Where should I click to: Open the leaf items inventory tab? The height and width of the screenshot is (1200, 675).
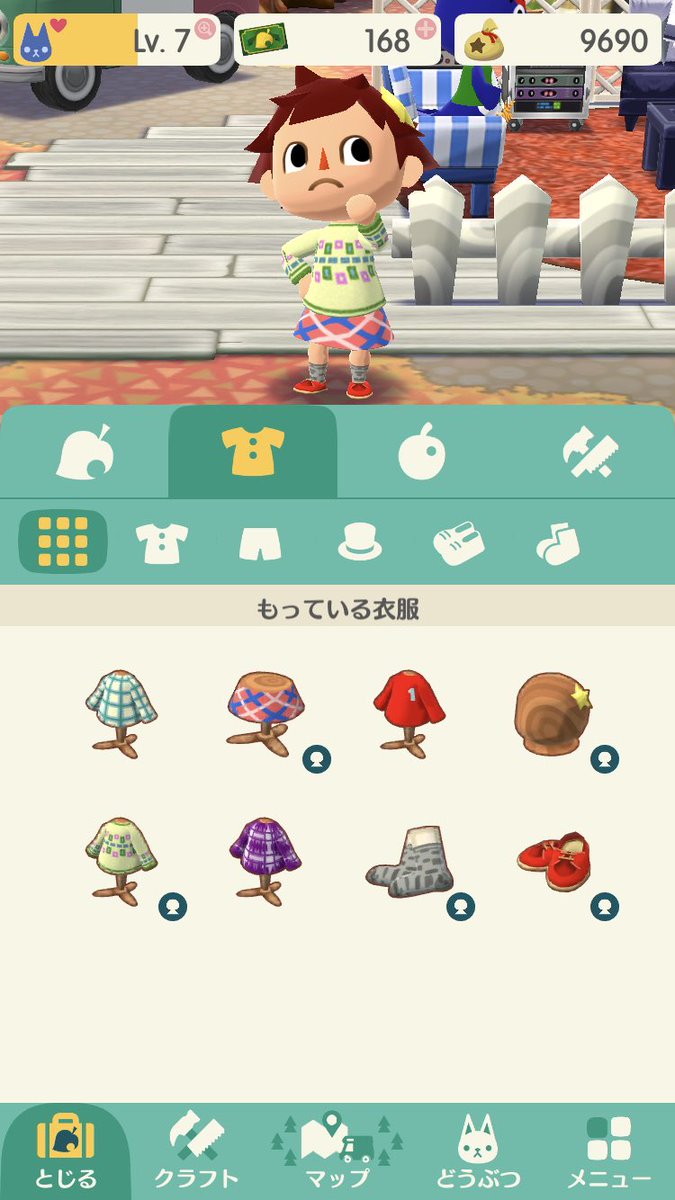(85, 453)
